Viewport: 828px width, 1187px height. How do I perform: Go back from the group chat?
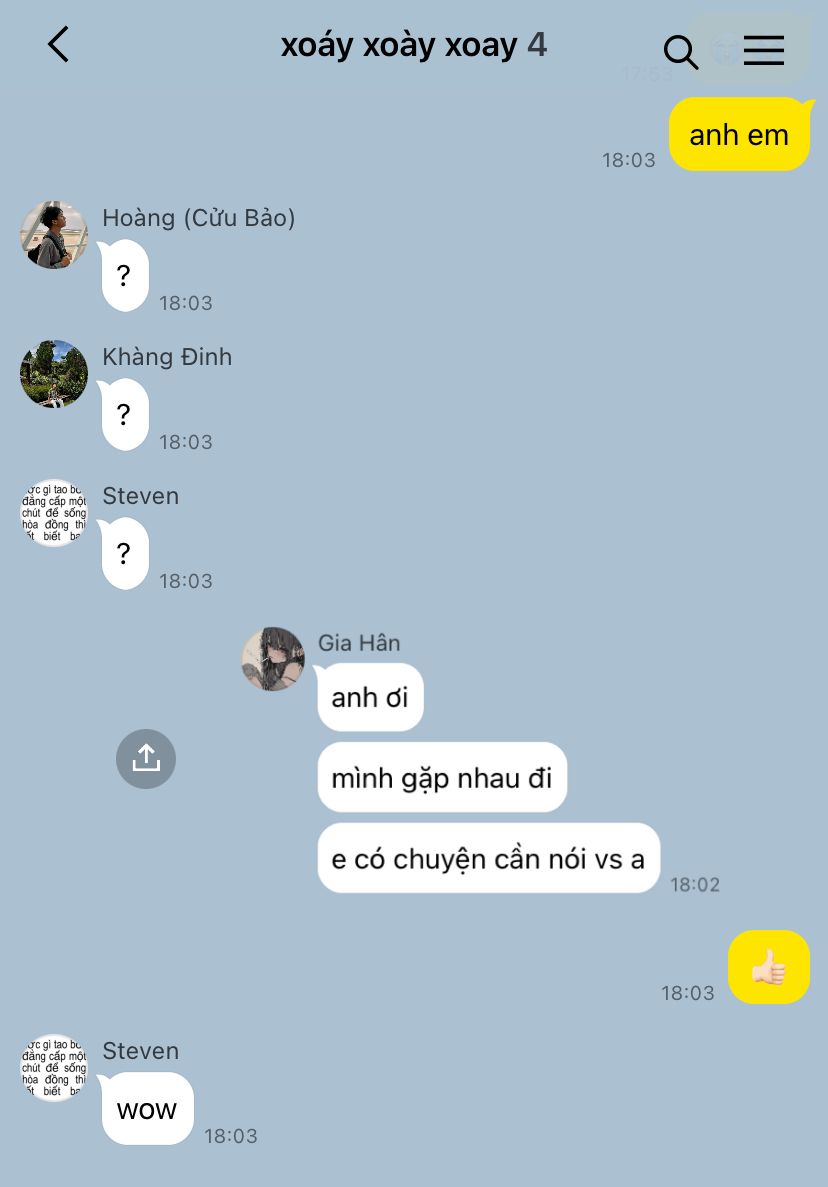tap(59, 45)
